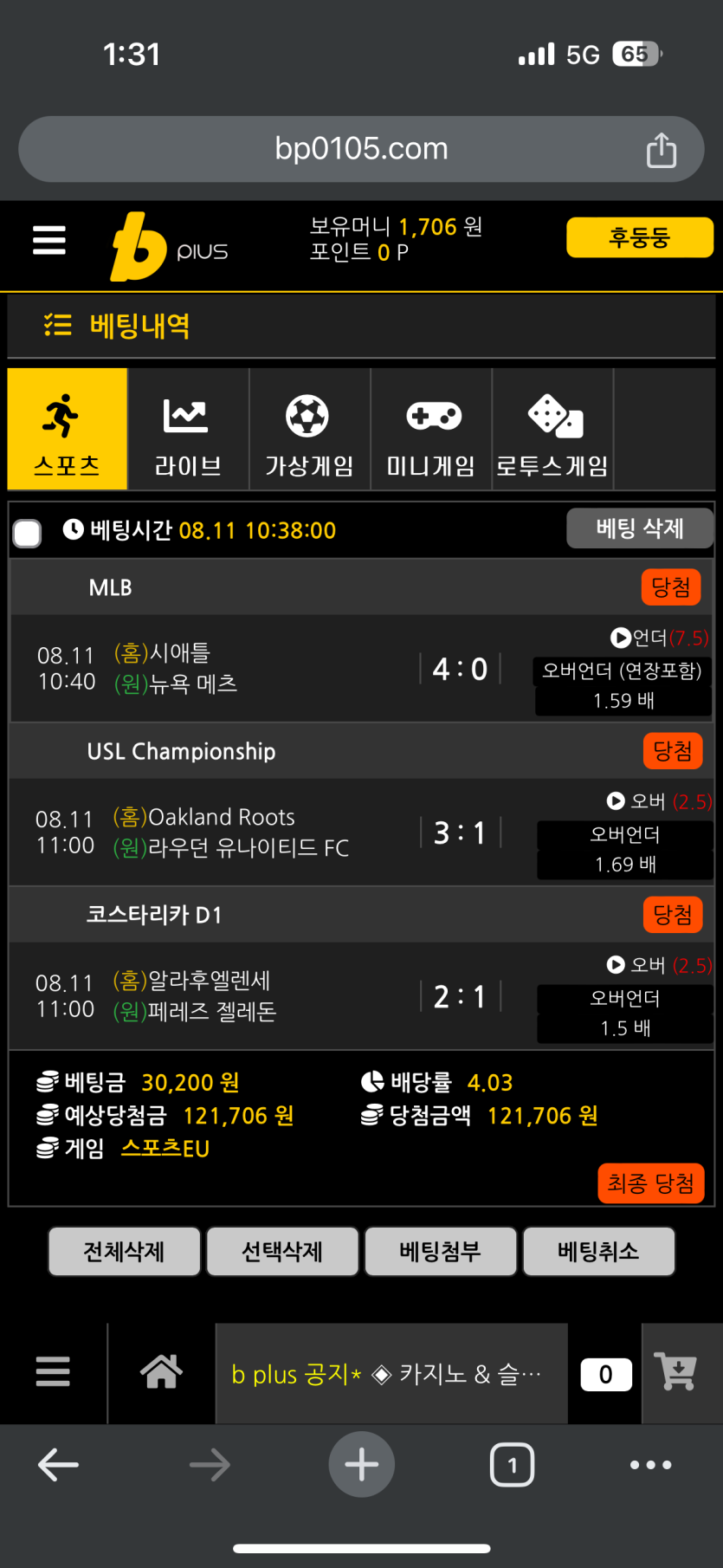This screenshot has height=1568, width=723.
Task: Select the 스포츠 tab
Action: 68,430
